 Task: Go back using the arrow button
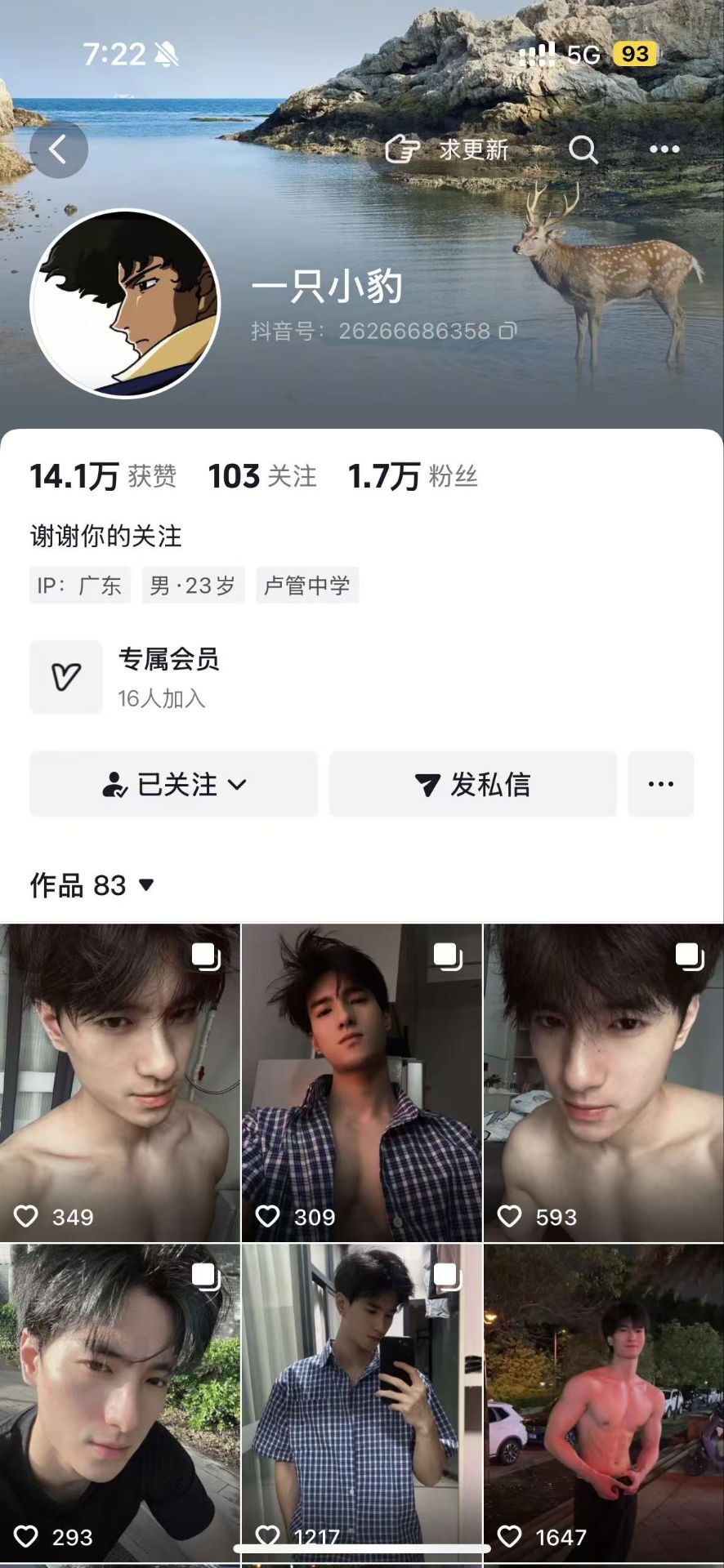click(59, 149)
